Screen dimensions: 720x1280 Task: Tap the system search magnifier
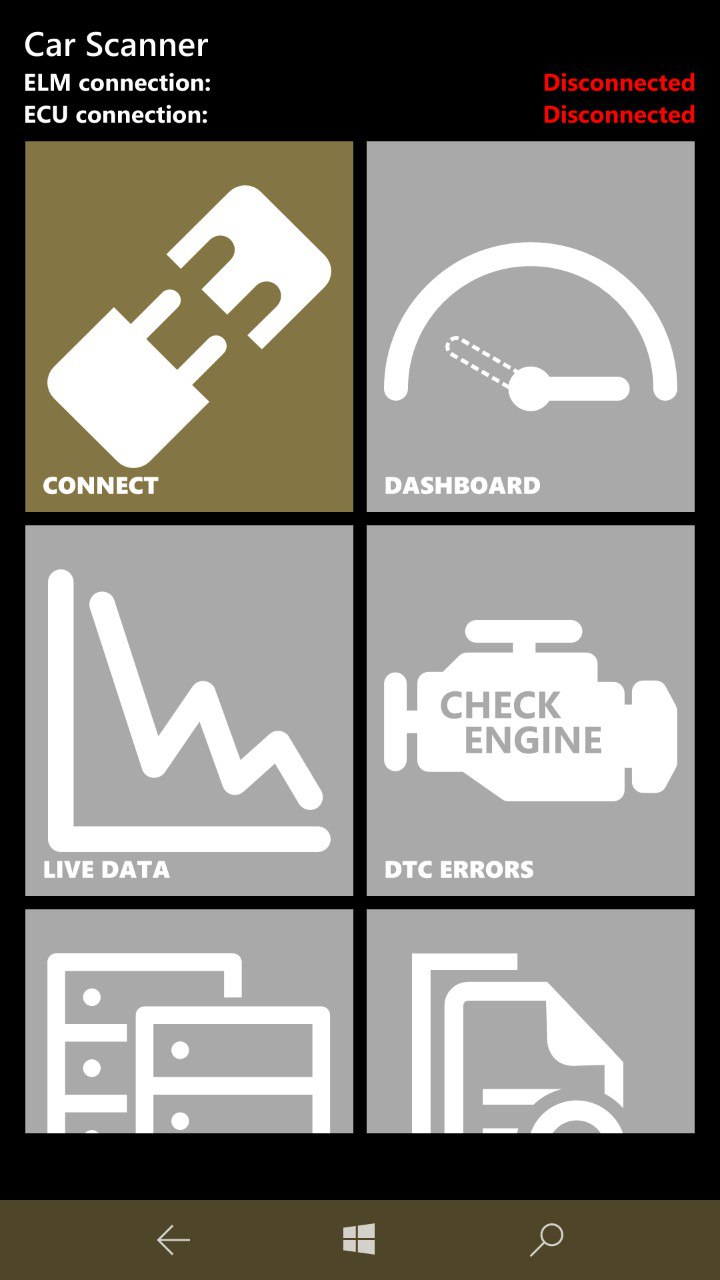point(546,1240)
